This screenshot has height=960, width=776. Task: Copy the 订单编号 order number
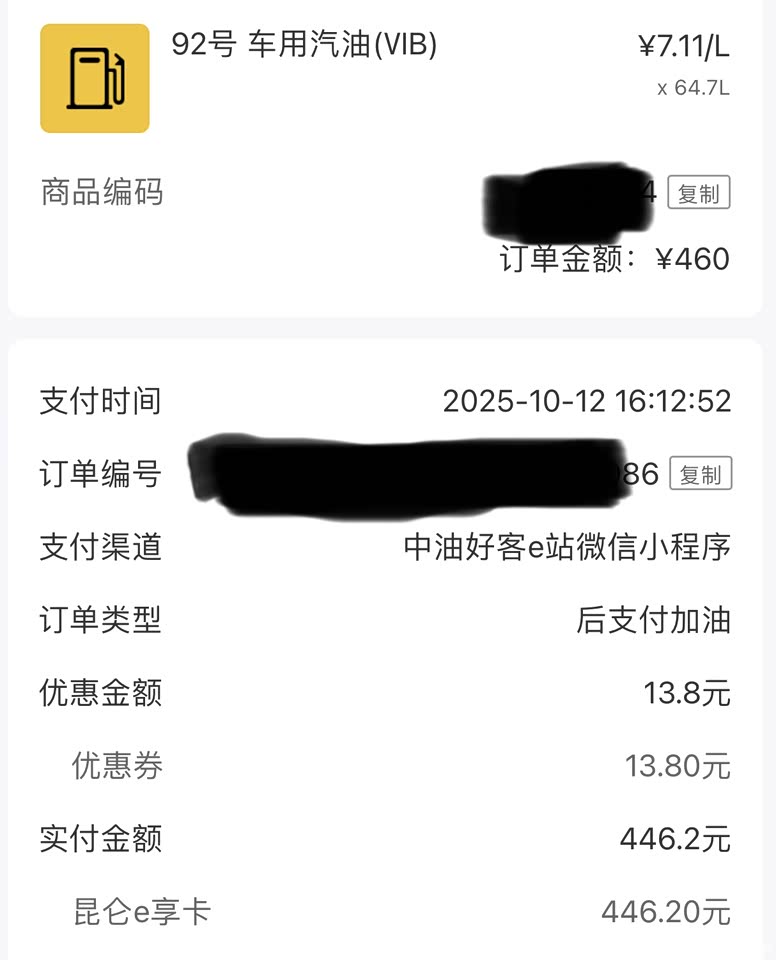coord(700,474)
